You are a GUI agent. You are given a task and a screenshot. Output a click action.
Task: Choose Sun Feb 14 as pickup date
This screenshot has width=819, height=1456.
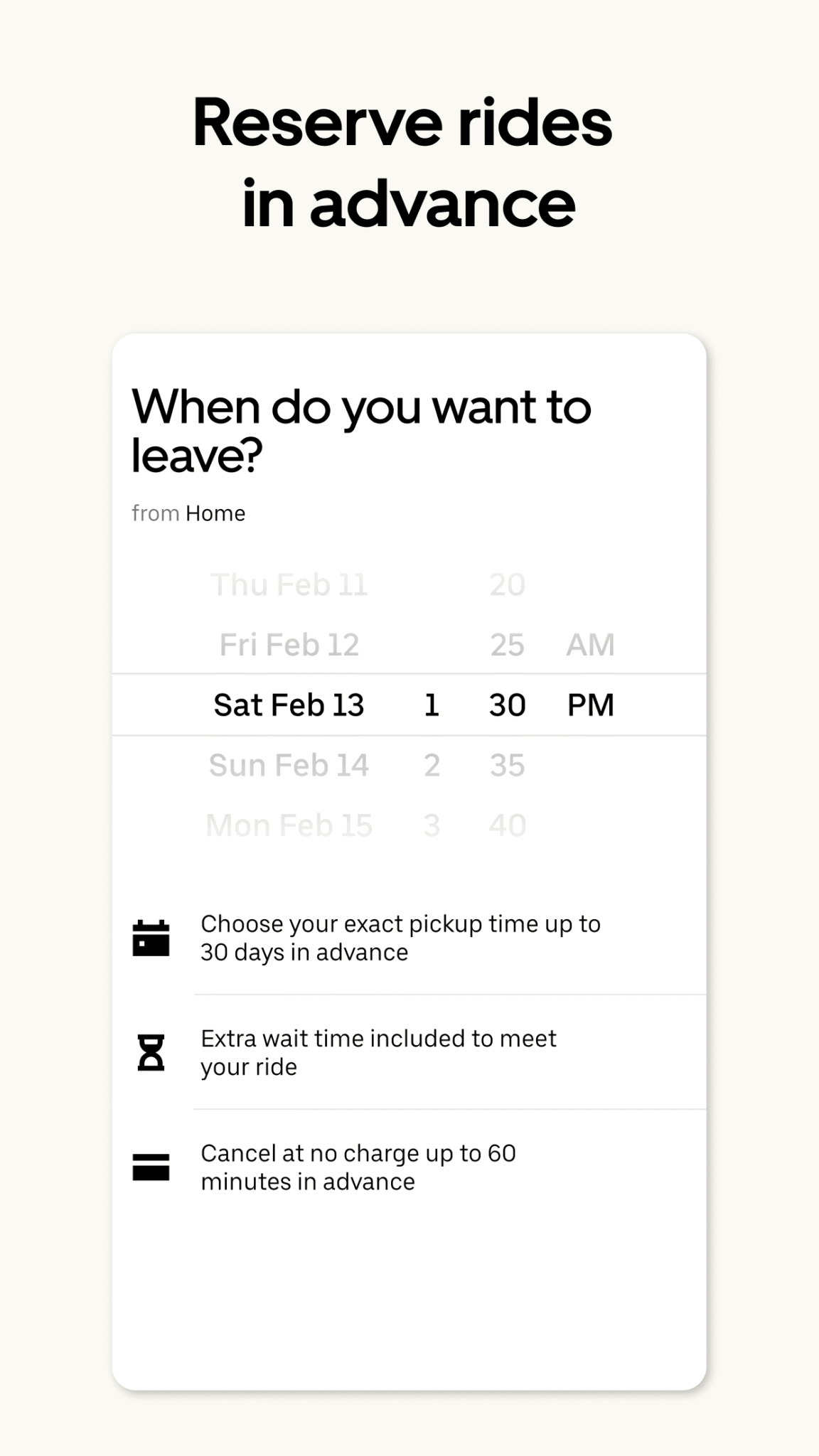[289, 764]
